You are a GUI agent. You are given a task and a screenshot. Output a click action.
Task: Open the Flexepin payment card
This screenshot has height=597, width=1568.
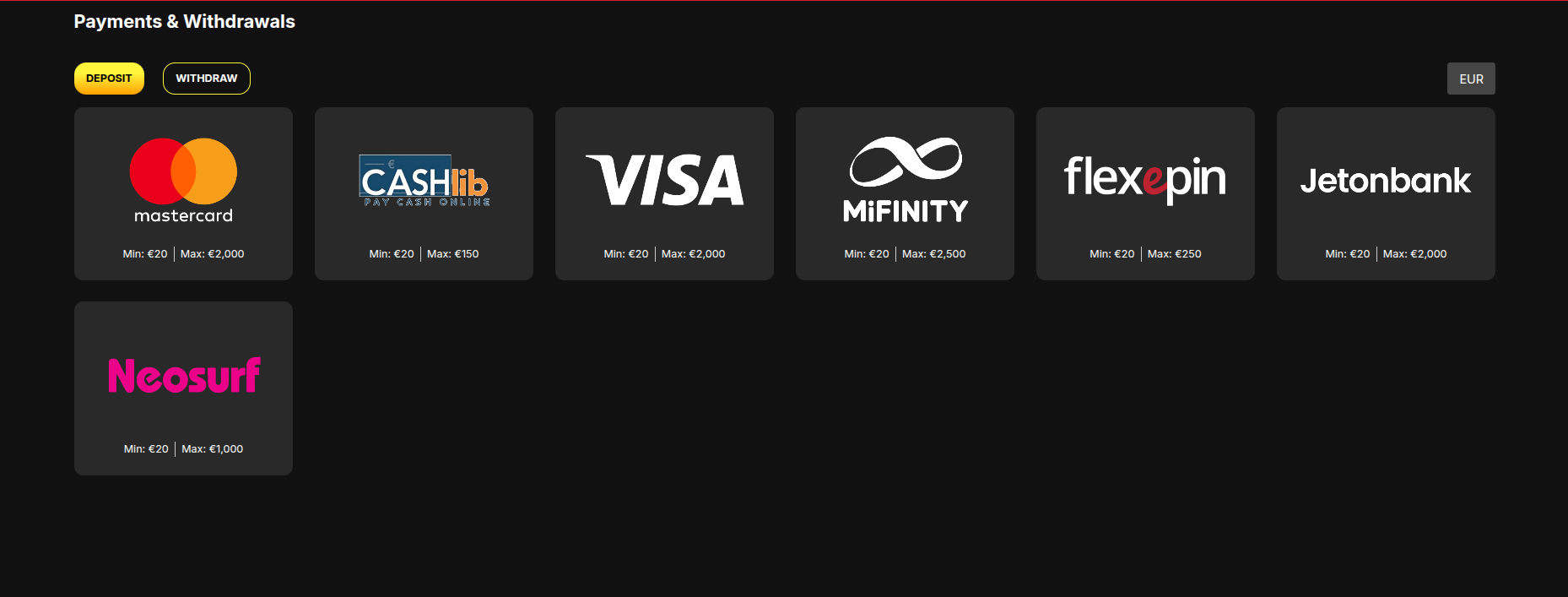(x=1145, y=193)
